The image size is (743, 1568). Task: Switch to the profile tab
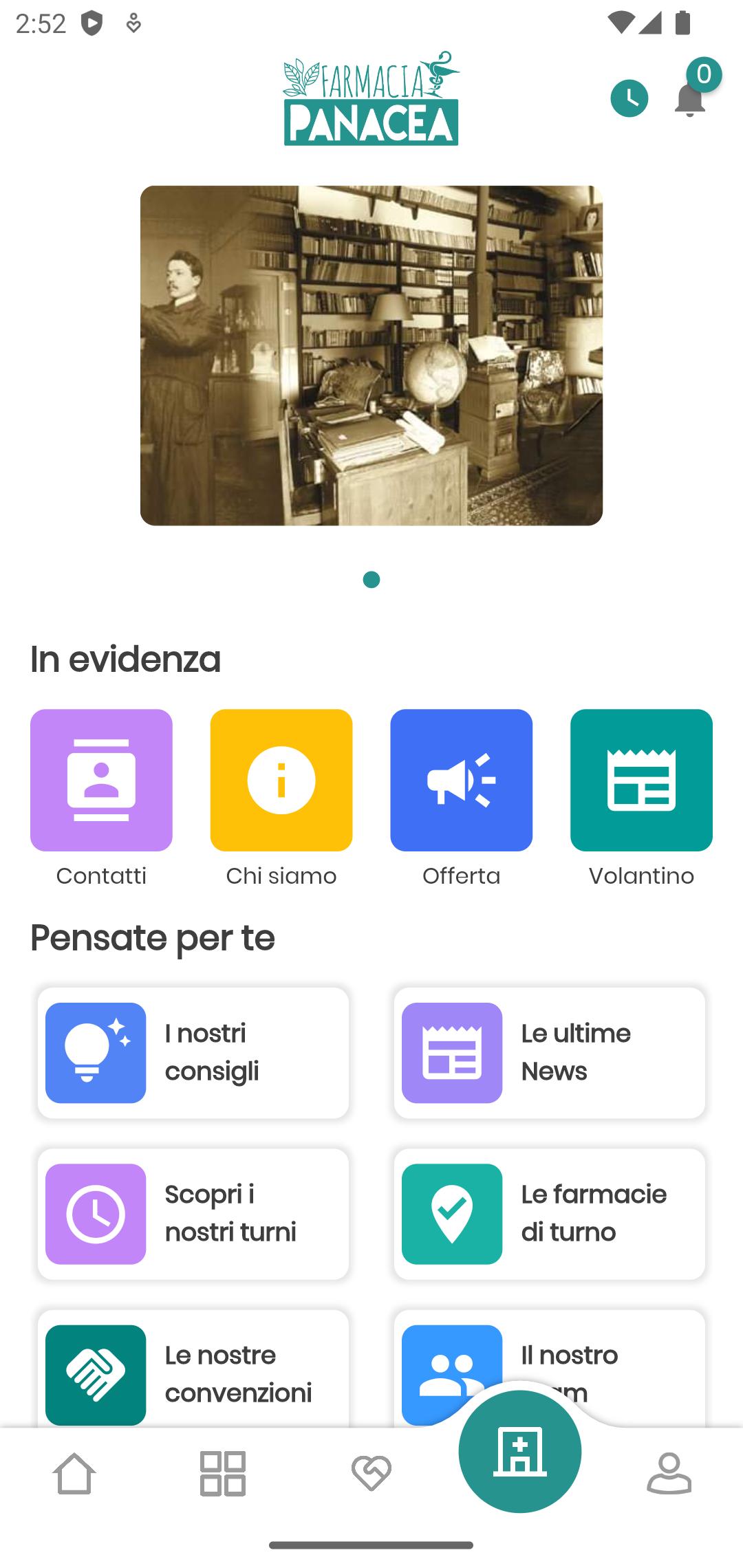(669, 1474)
